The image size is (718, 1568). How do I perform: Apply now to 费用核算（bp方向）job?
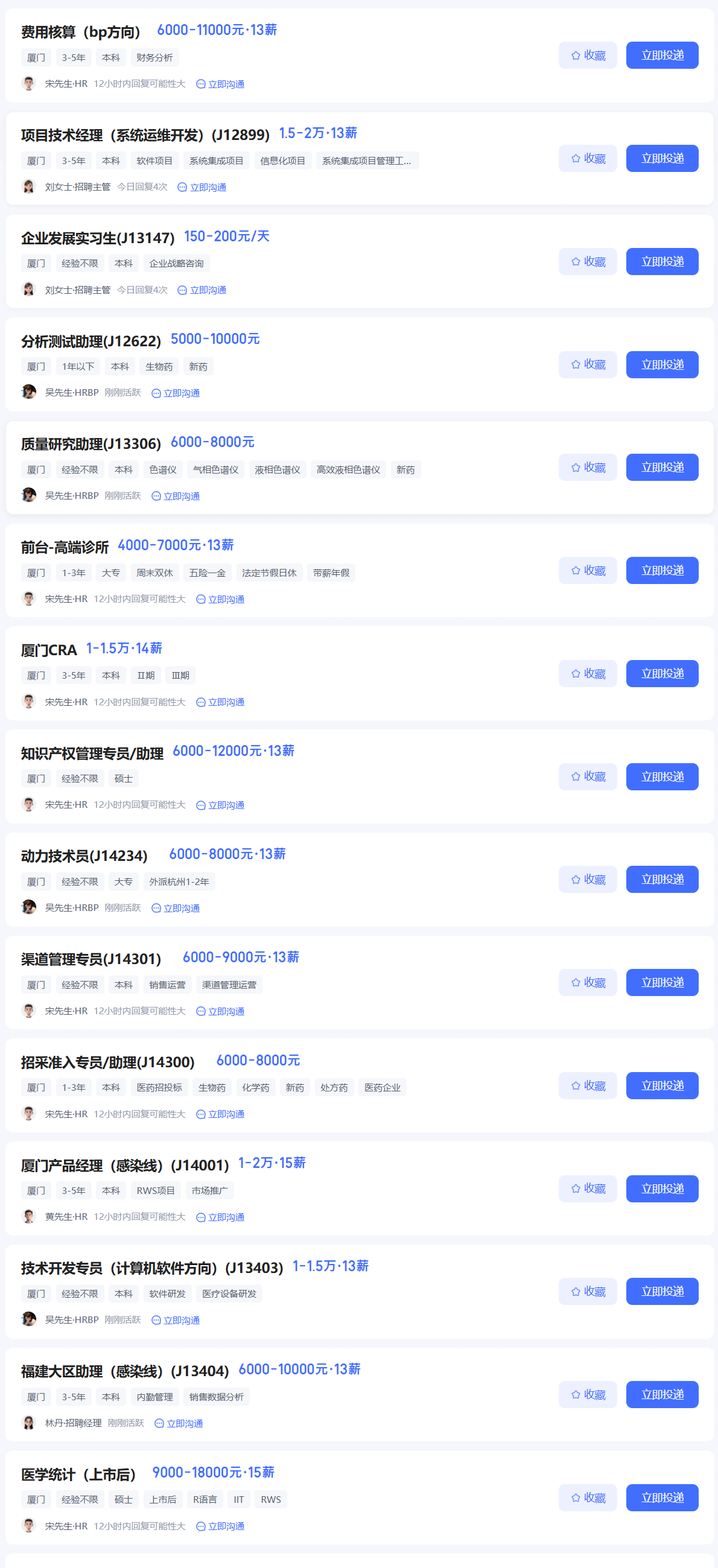point(661,56)
